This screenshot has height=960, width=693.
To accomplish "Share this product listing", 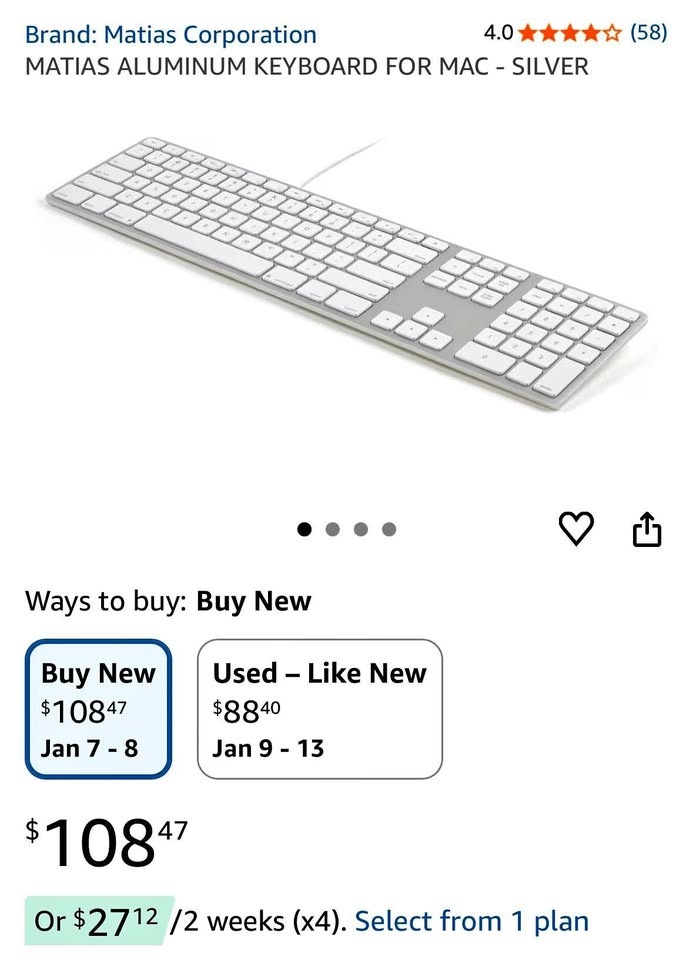I will pyautogui.click(x=647, y=529).
